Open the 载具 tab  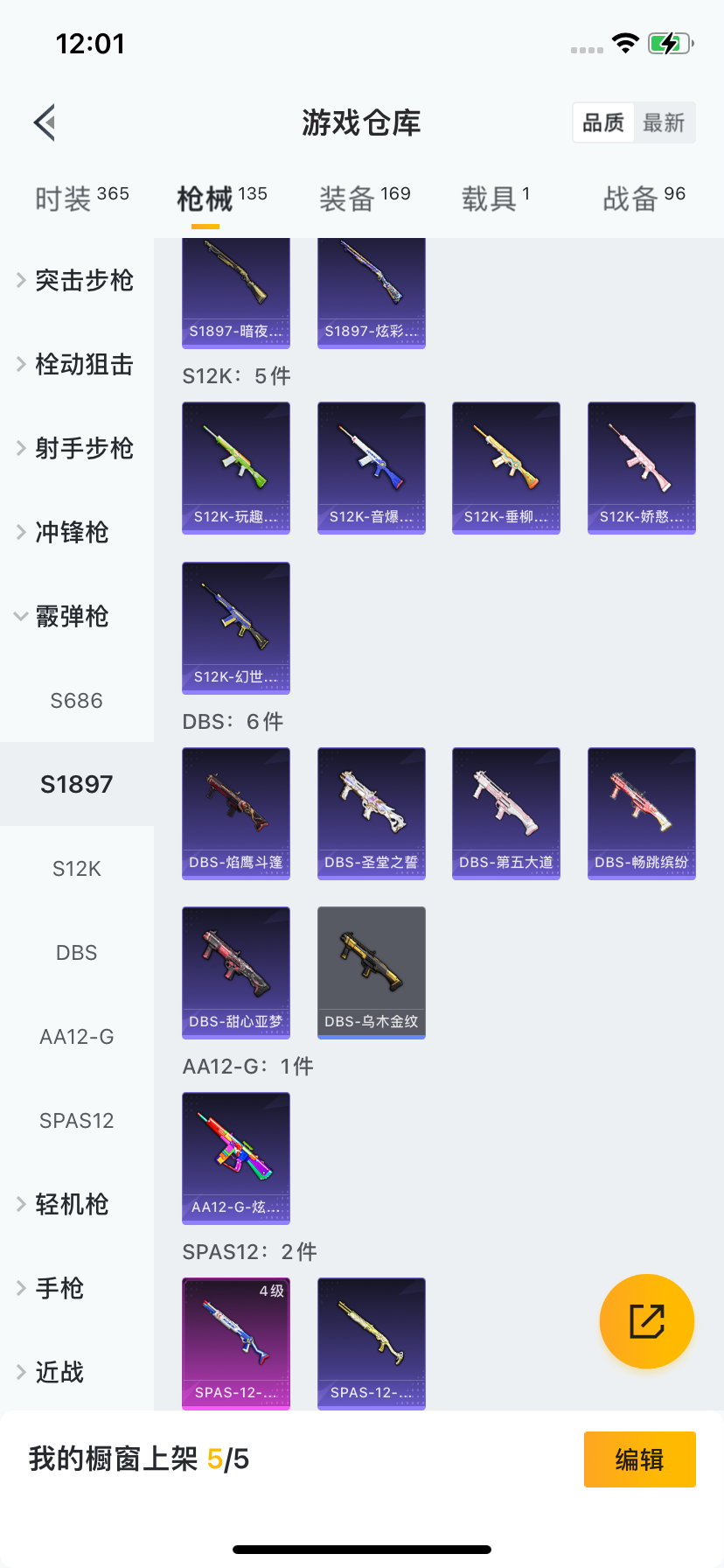pyautogui.click(x=495, y=199)
